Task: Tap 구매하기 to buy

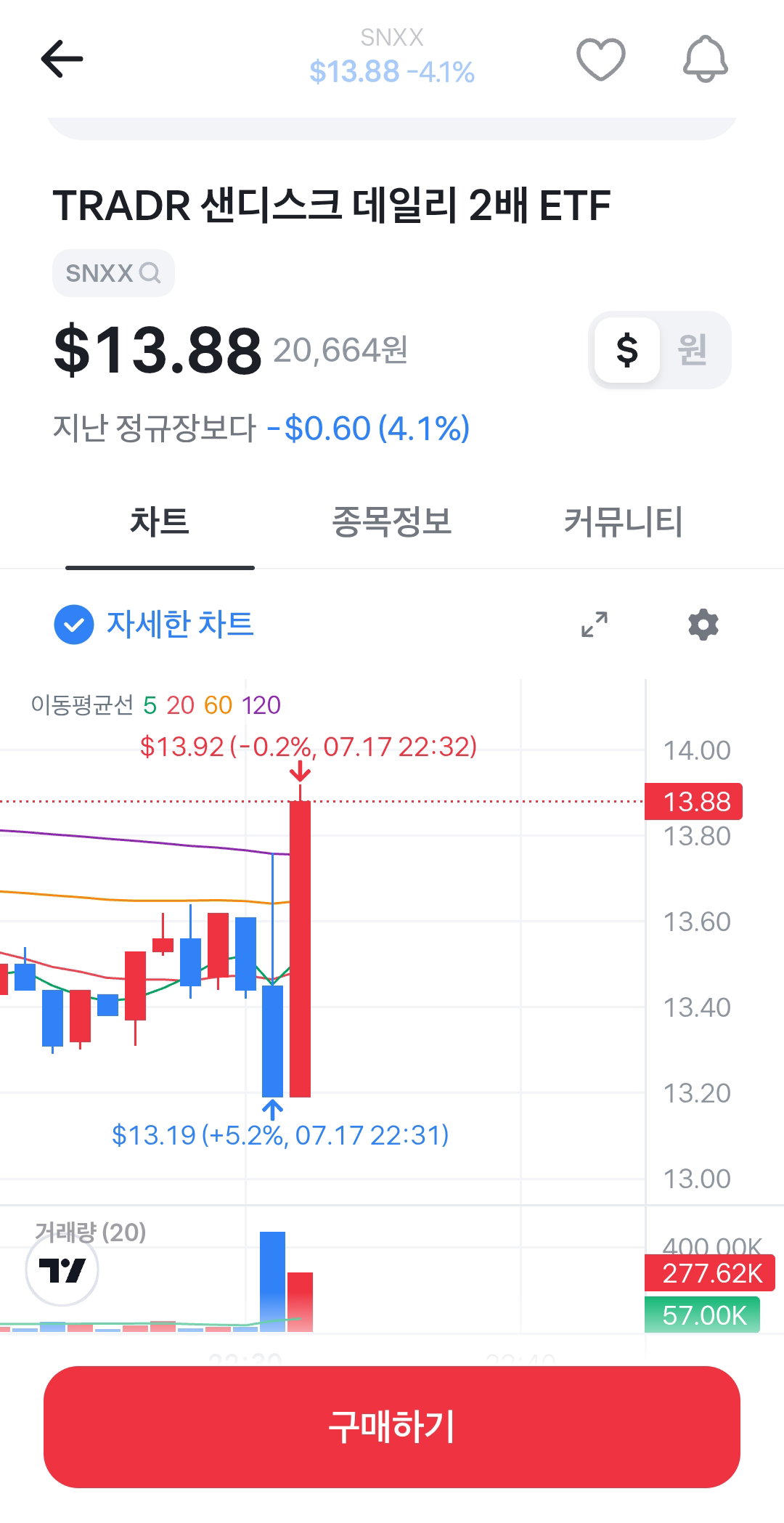Action: point(392,1426)
